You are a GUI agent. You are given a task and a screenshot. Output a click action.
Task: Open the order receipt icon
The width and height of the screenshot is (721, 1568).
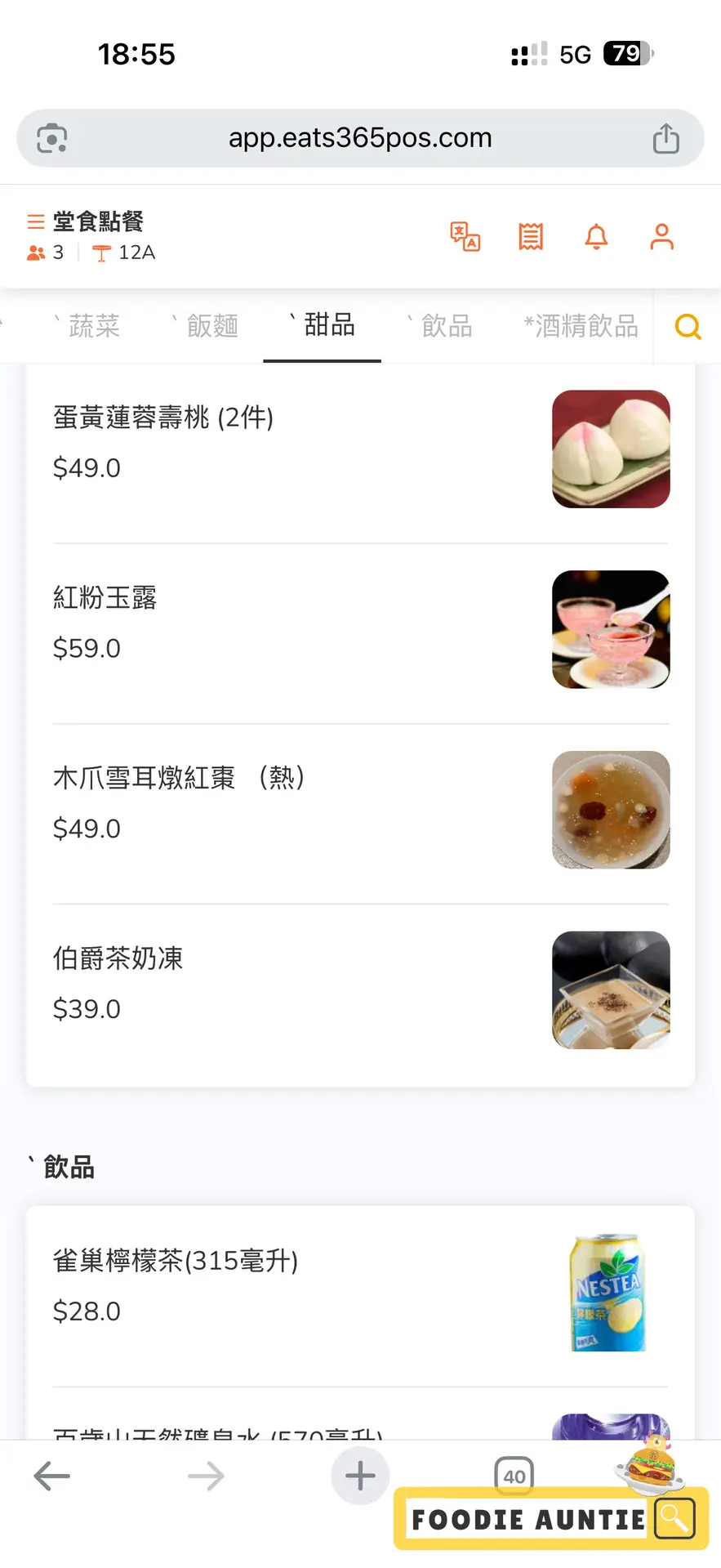pyautogui.click(x=531, y=237)
